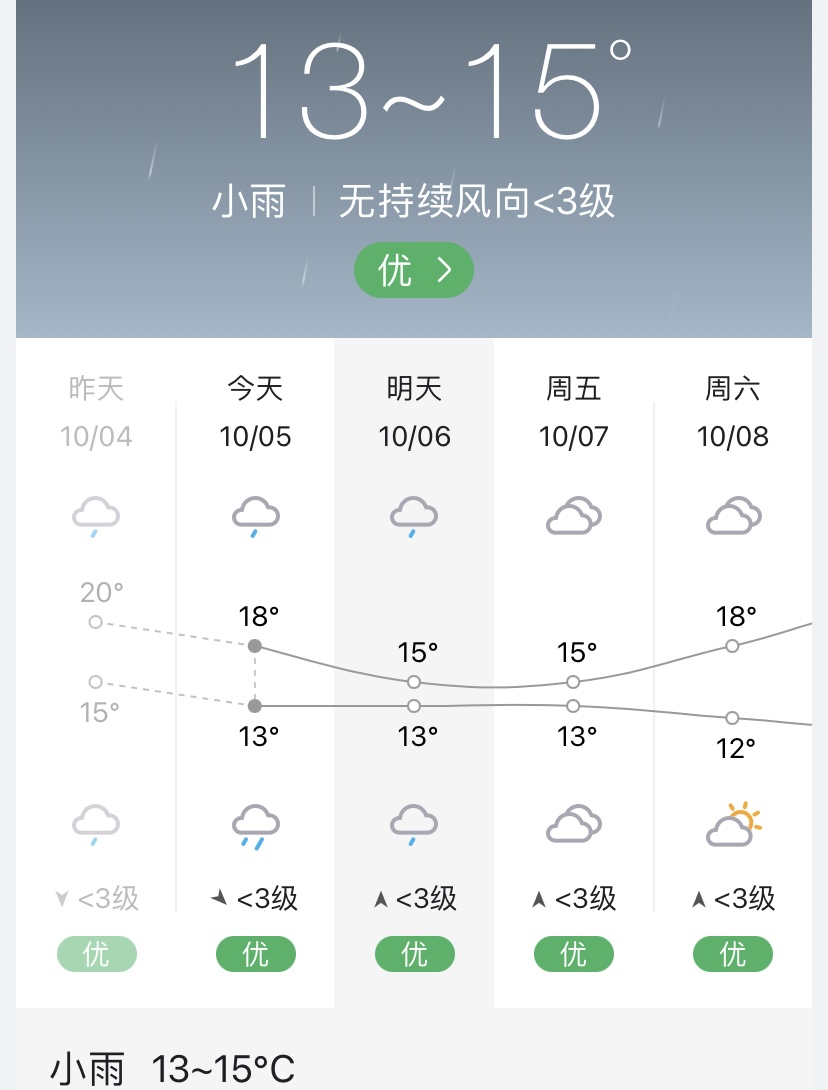Tap the faded 优 badge under 昨天
The width and height of the screenshot is (828, 1090).
coord(96,954)
